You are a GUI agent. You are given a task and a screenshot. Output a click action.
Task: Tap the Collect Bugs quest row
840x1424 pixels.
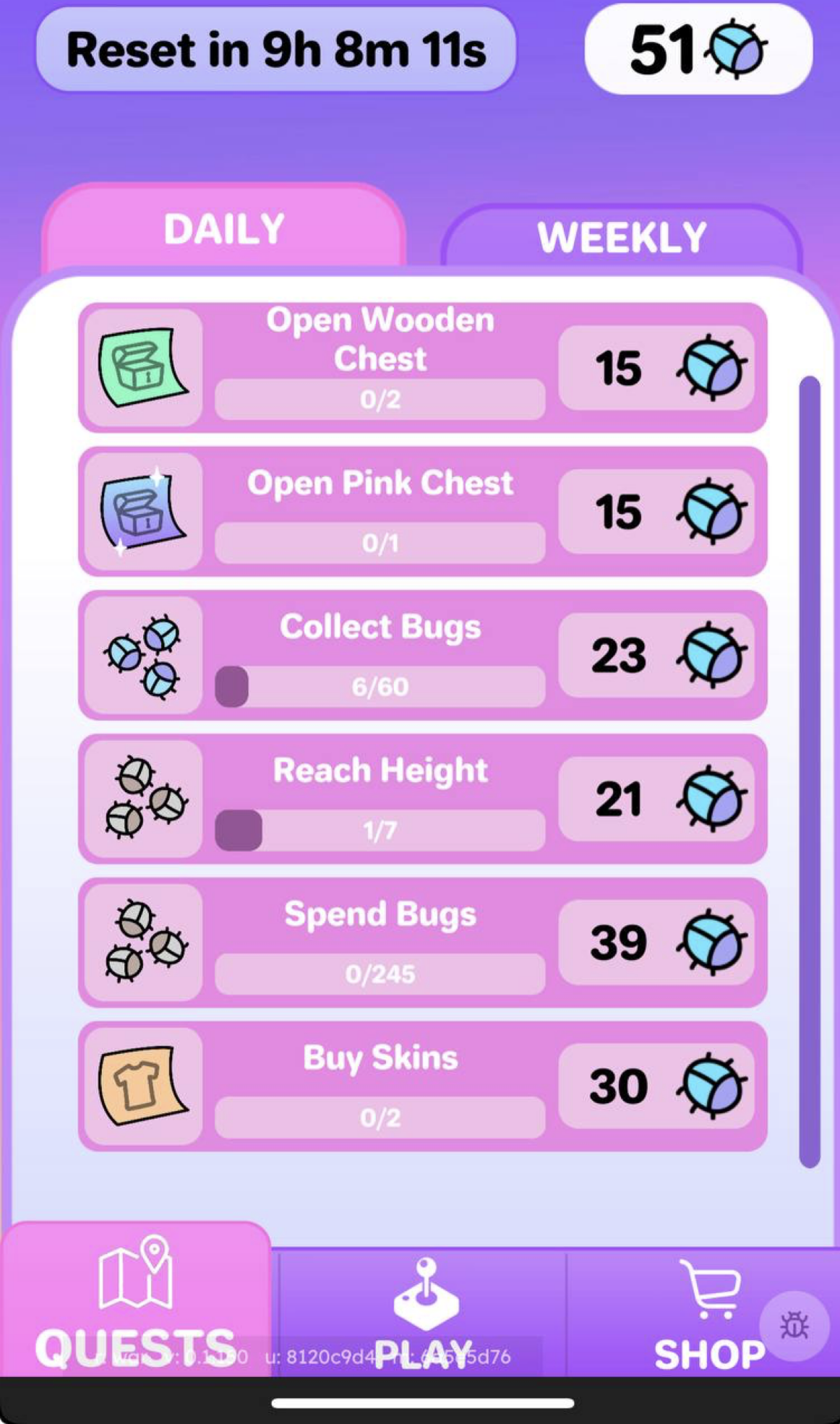pyautogui.click(x=422, y=655)
